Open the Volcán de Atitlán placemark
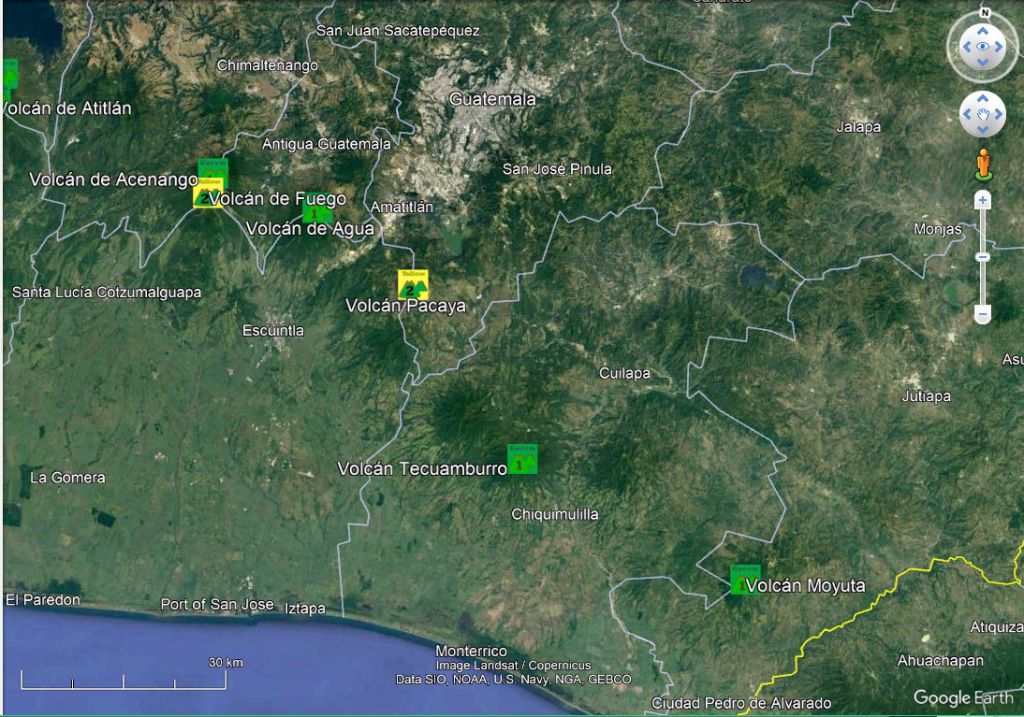 [10, 76]
